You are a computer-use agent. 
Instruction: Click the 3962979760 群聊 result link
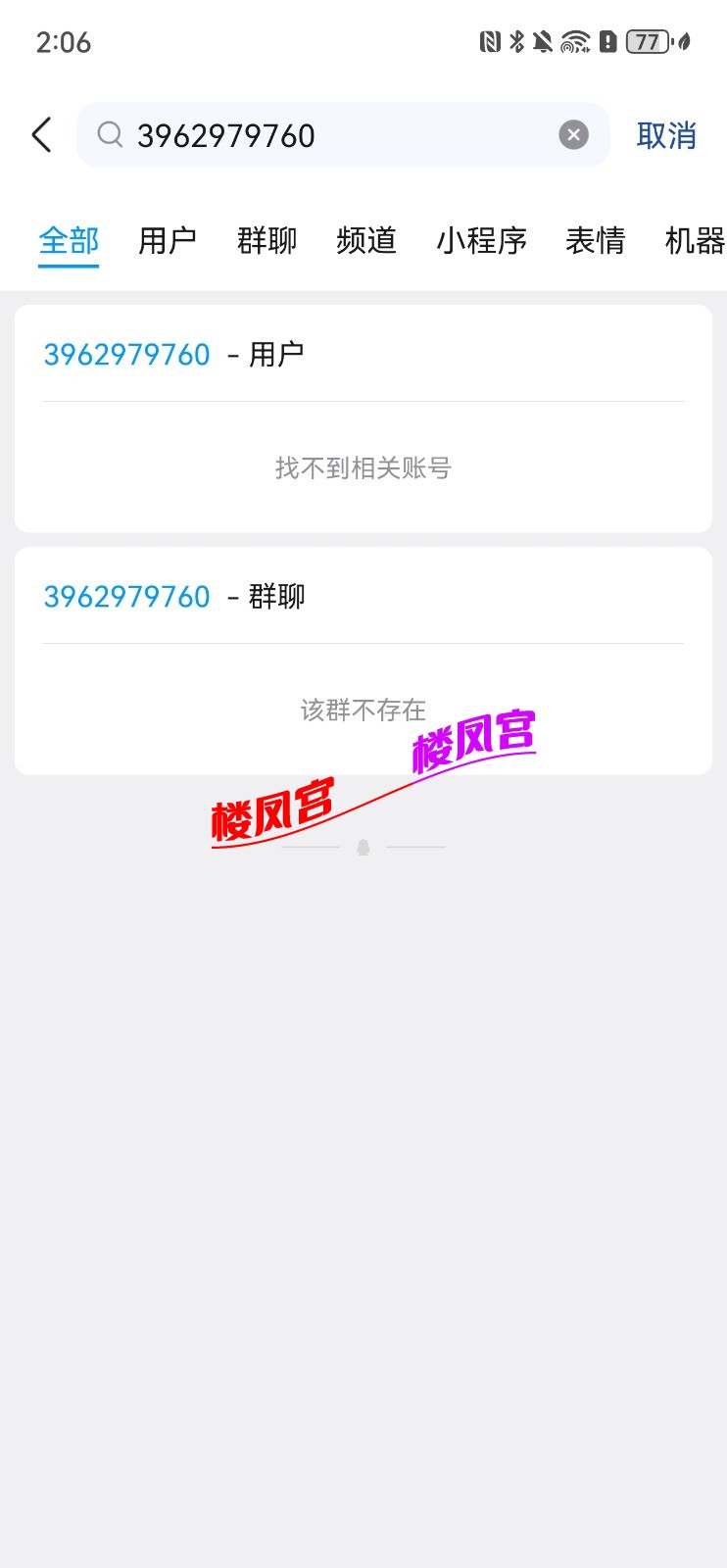point(127,596)
